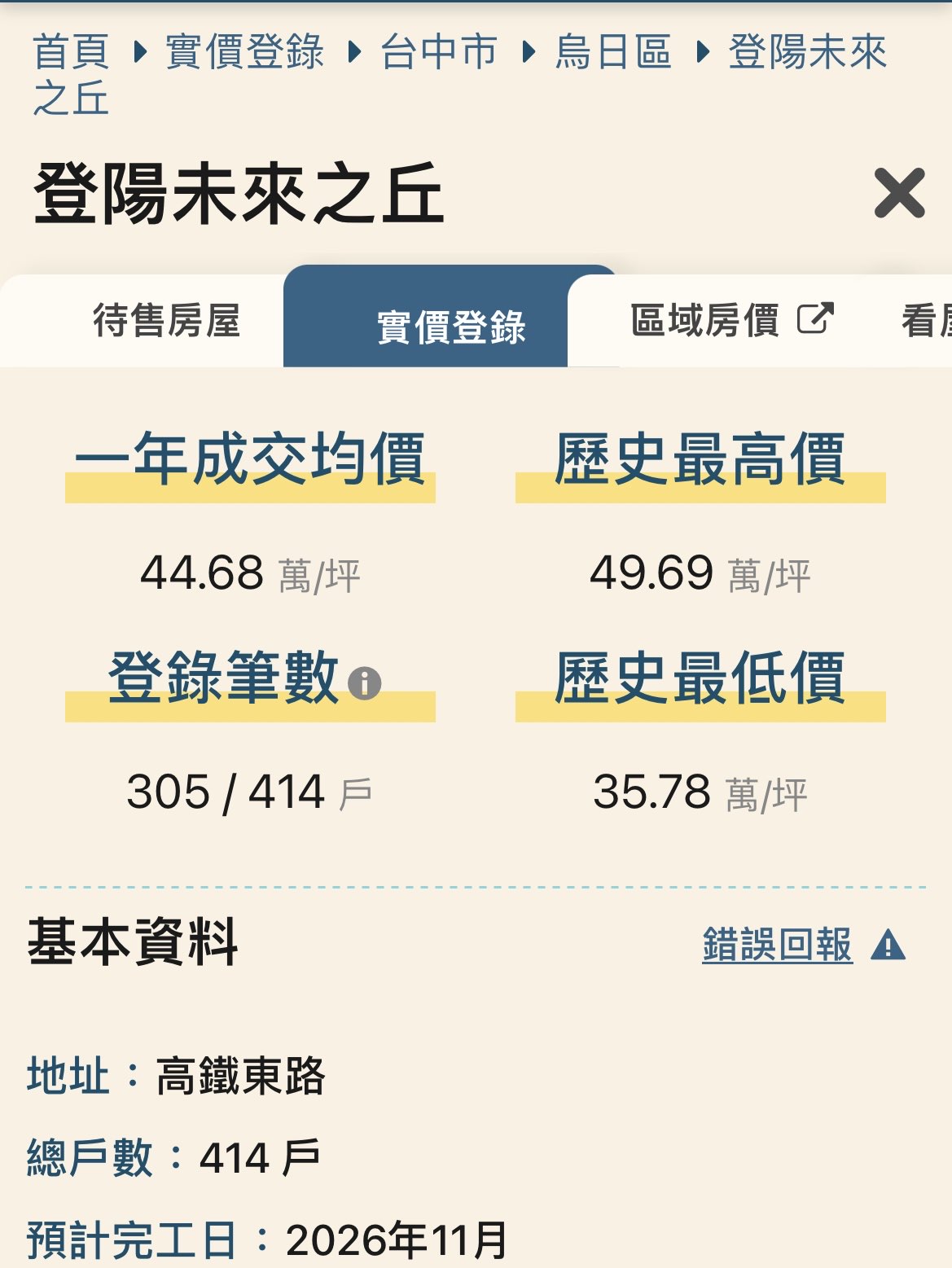Open 實價登錄 breadcrumb link
This screenshot has height=1268, width=952.
point(244,52)
